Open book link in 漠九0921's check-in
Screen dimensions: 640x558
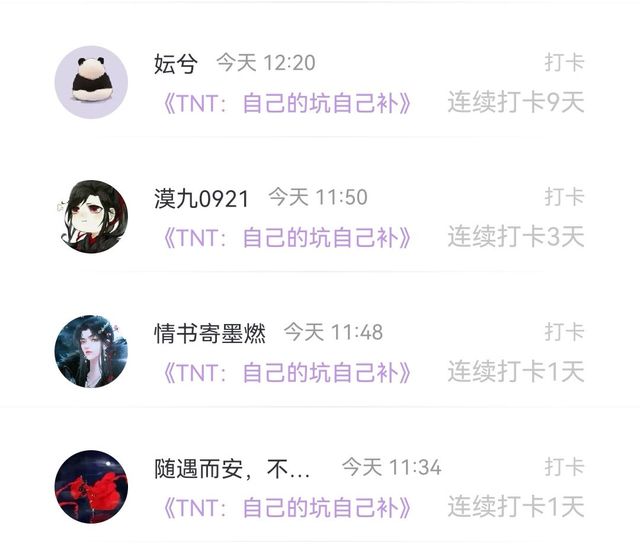point(285,238)
